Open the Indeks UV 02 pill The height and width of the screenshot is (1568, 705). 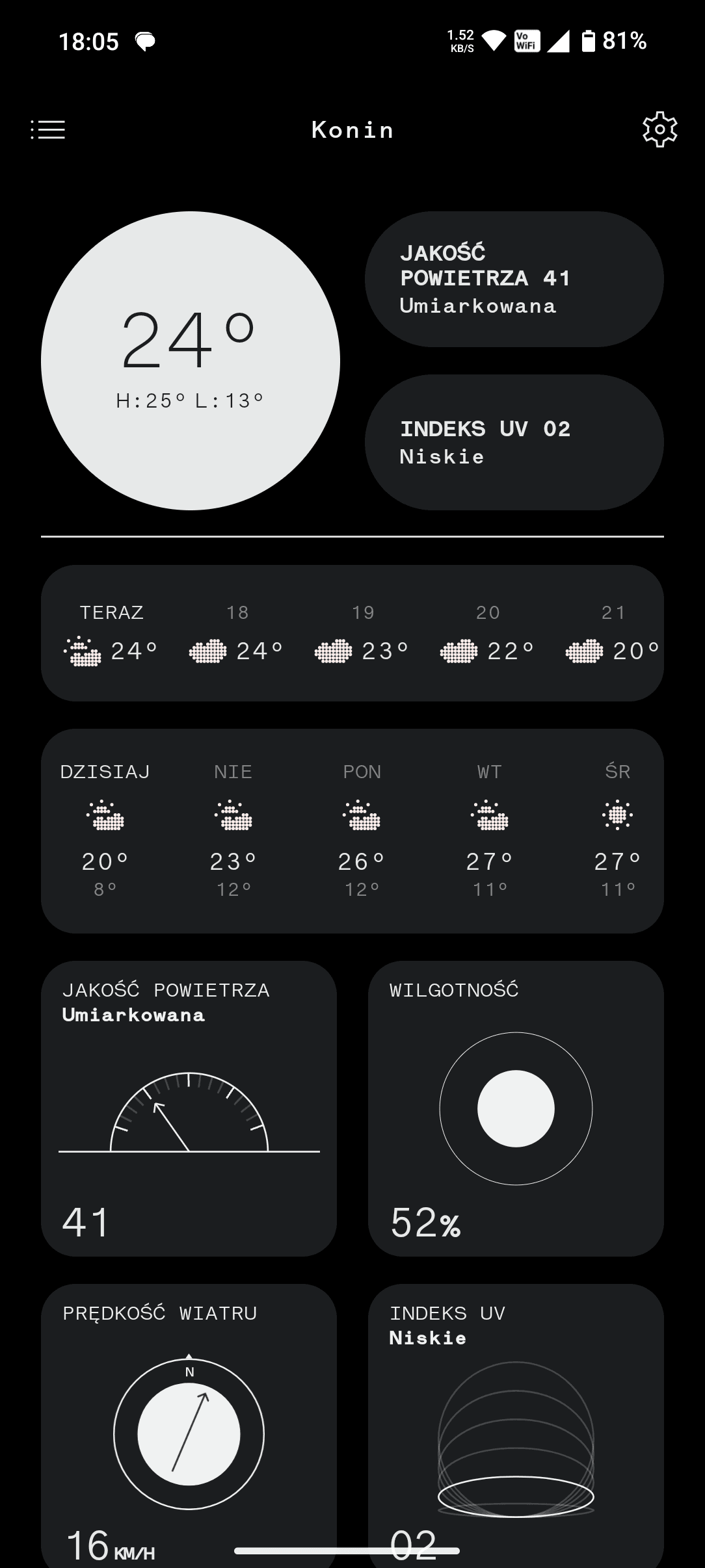coord(514,442)
